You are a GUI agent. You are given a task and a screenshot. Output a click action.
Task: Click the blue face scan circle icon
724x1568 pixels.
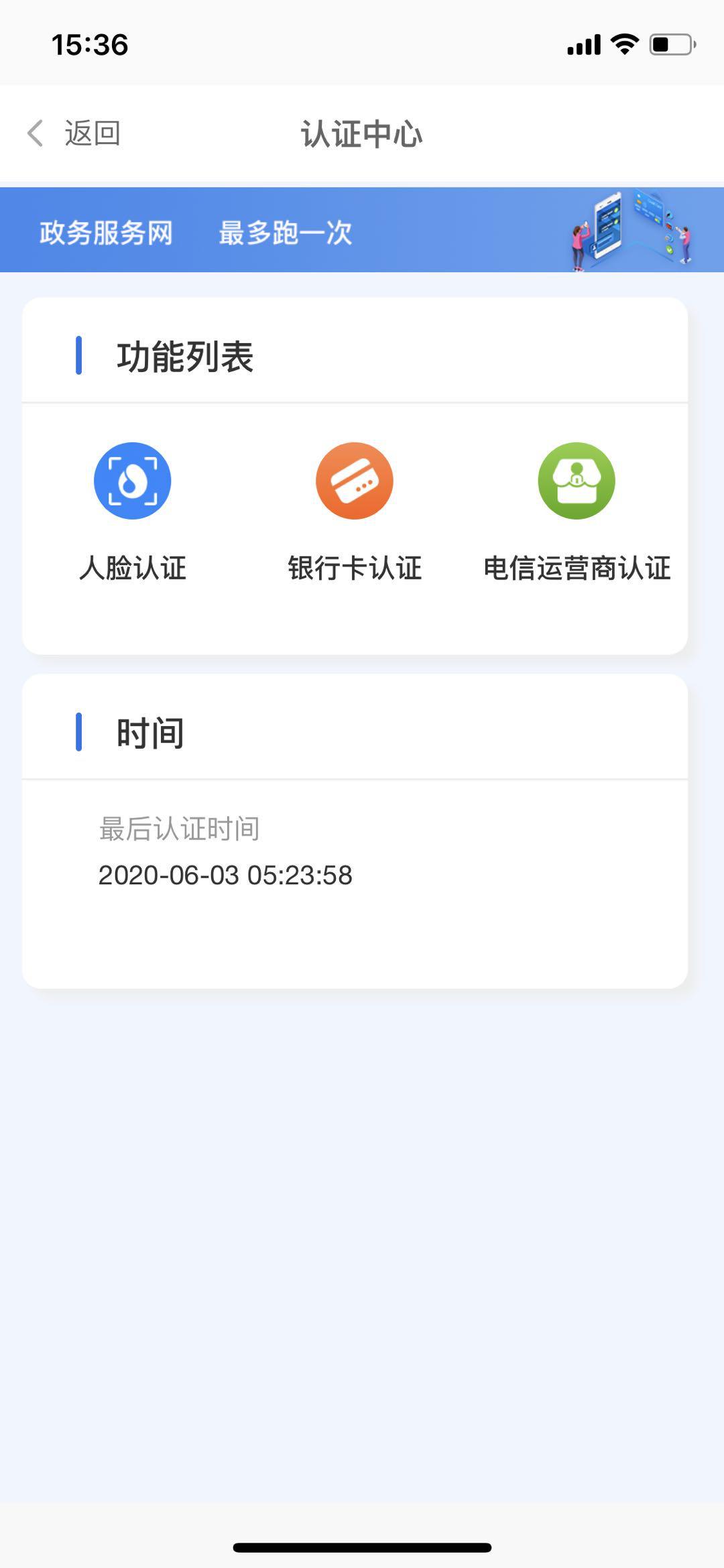(133, 480)
